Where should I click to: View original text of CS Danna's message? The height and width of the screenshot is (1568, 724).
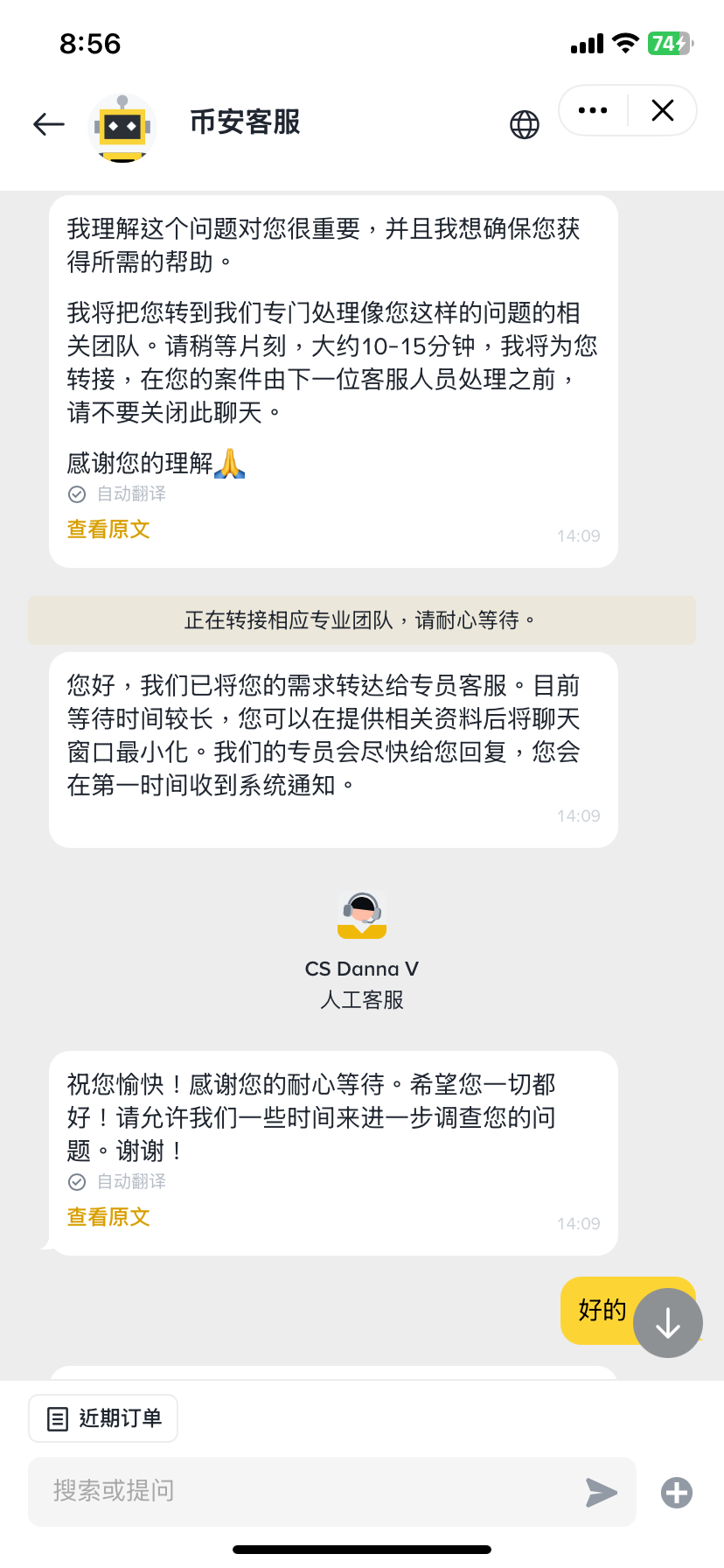(108, 1217)
